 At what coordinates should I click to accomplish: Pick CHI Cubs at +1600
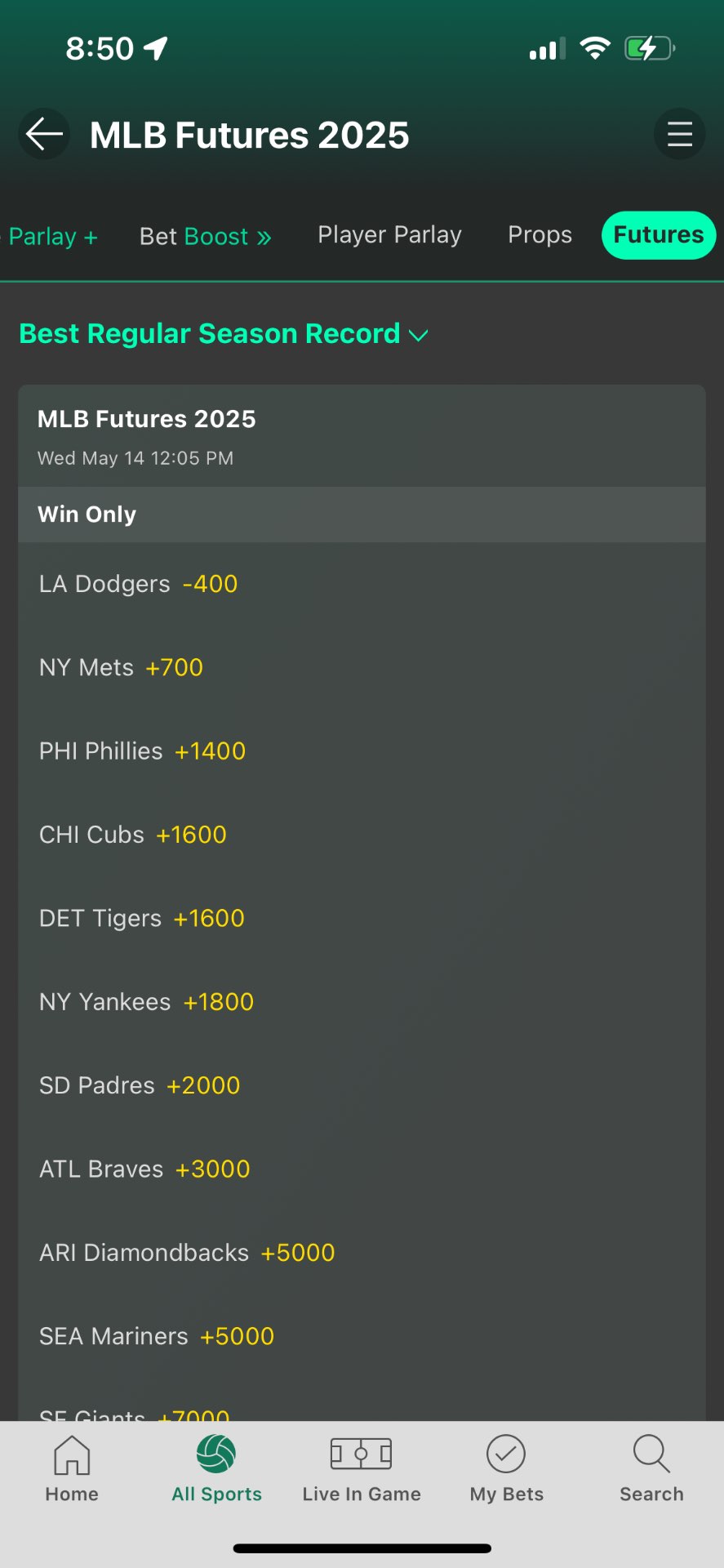pos(362,835)
